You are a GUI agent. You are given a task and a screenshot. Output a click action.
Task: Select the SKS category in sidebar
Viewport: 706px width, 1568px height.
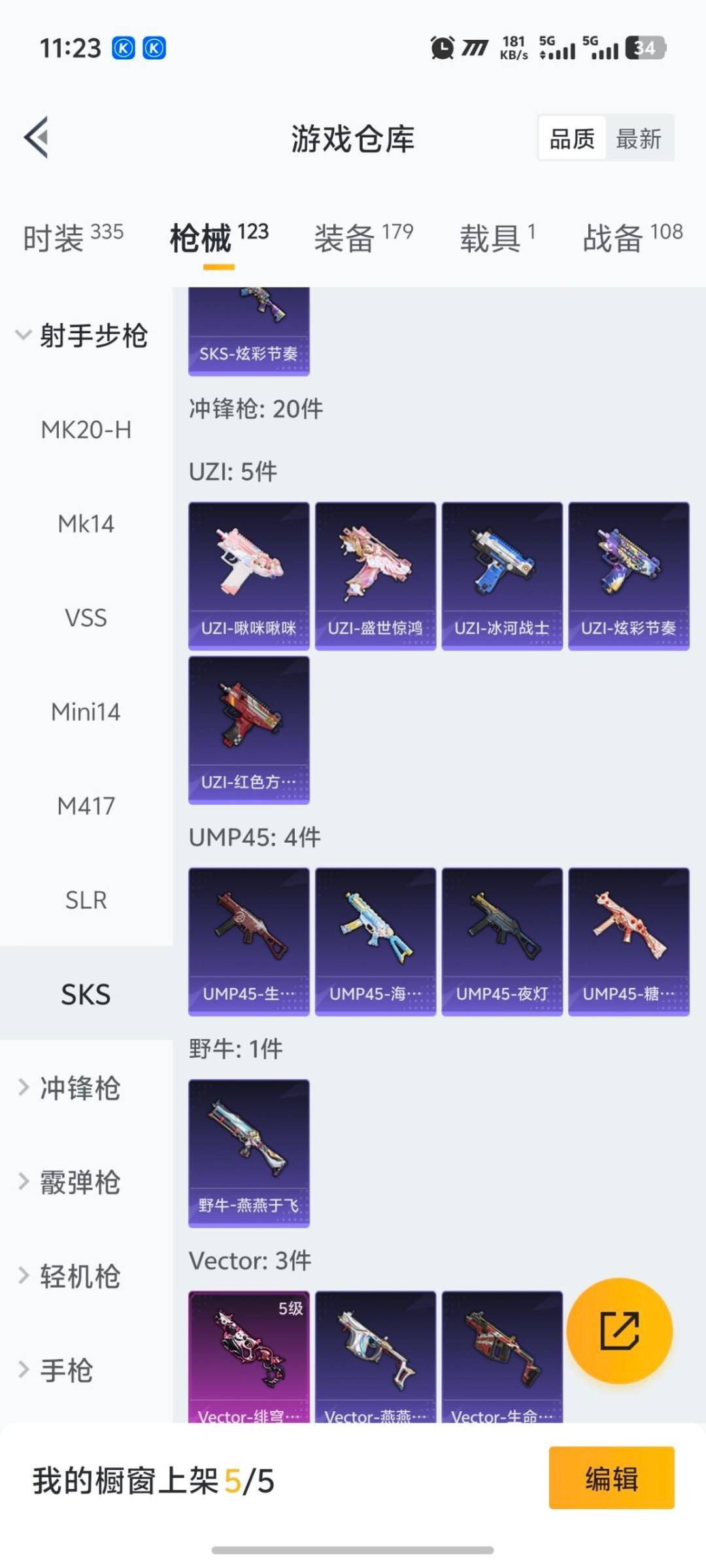point(85,994)
